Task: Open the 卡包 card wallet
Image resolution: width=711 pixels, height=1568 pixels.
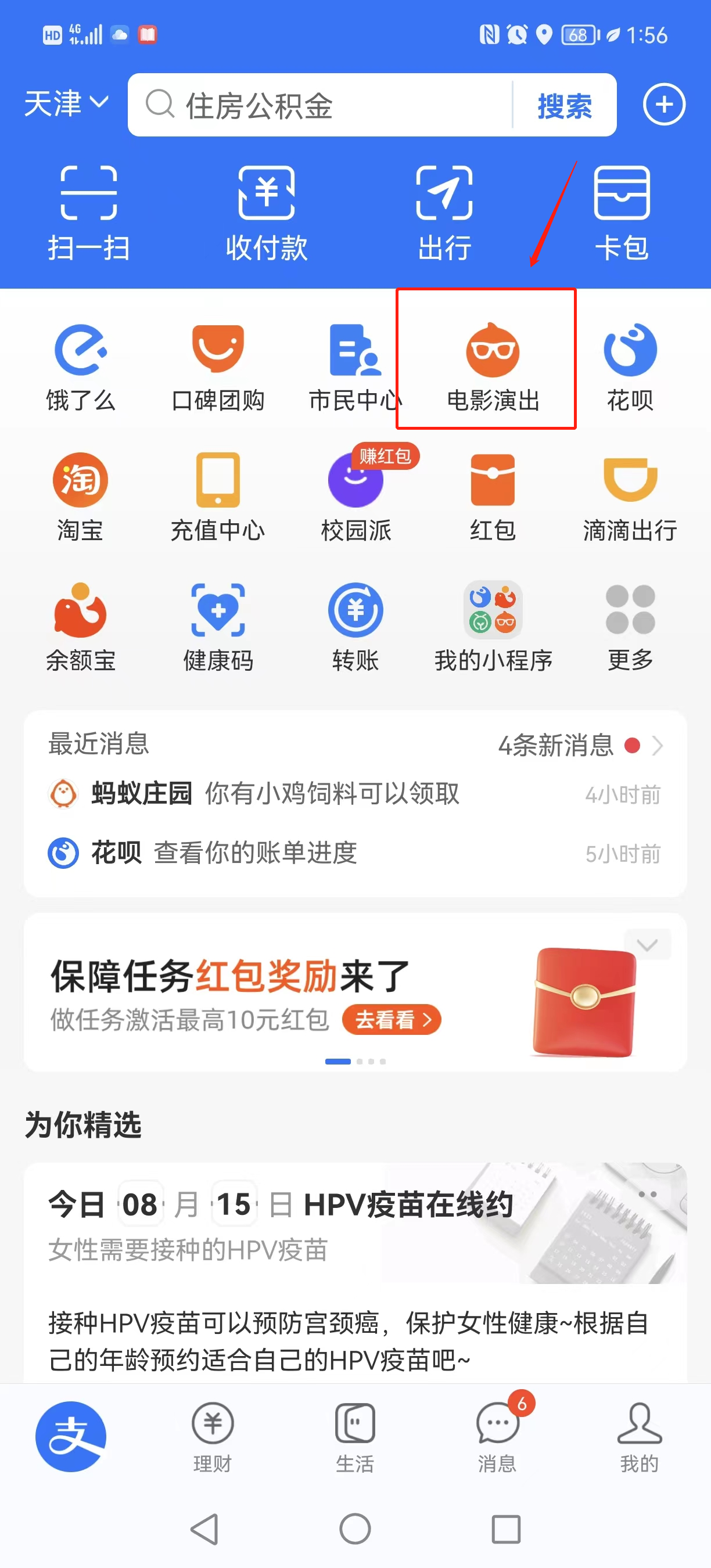Action: coord(622,213)
